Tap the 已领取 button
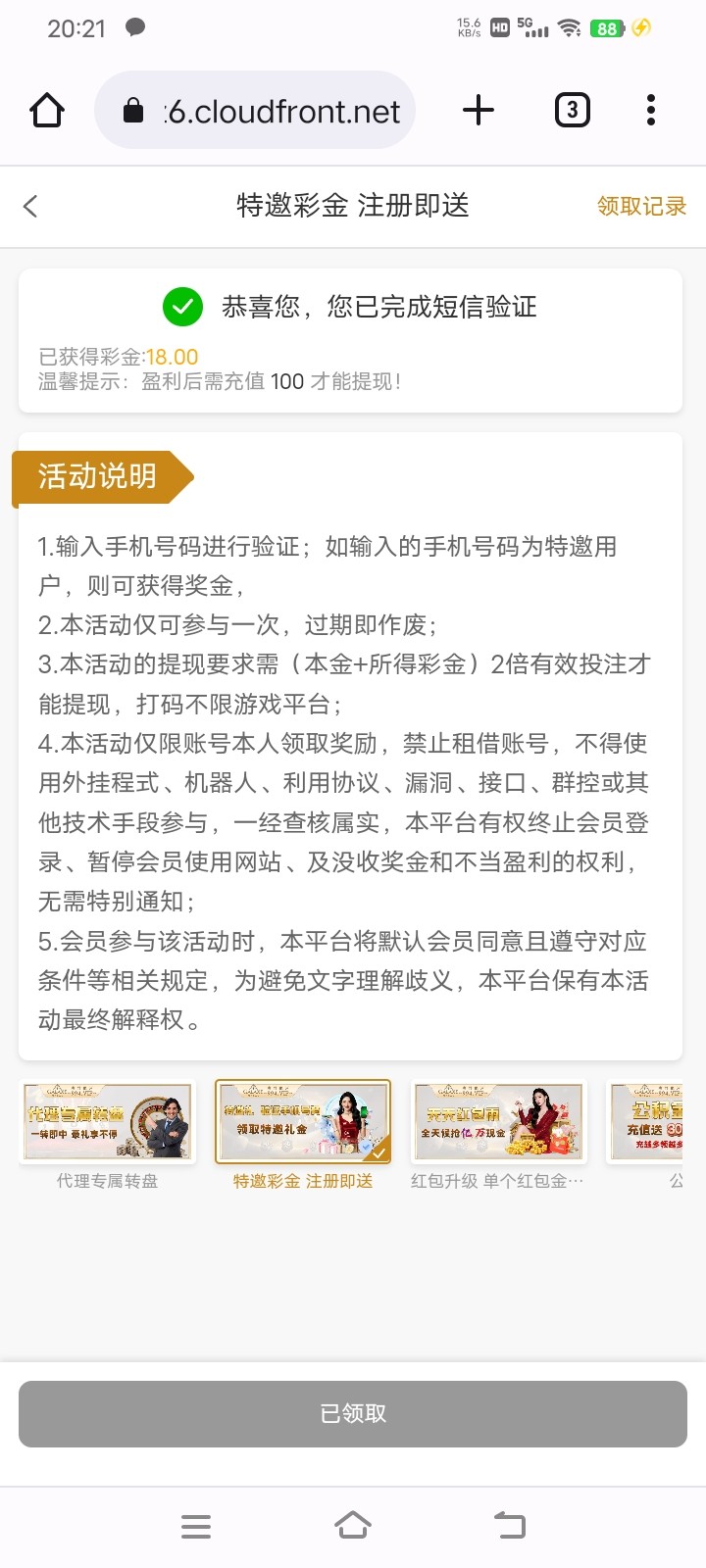 pyautogui.click(x=353, y=1413)
